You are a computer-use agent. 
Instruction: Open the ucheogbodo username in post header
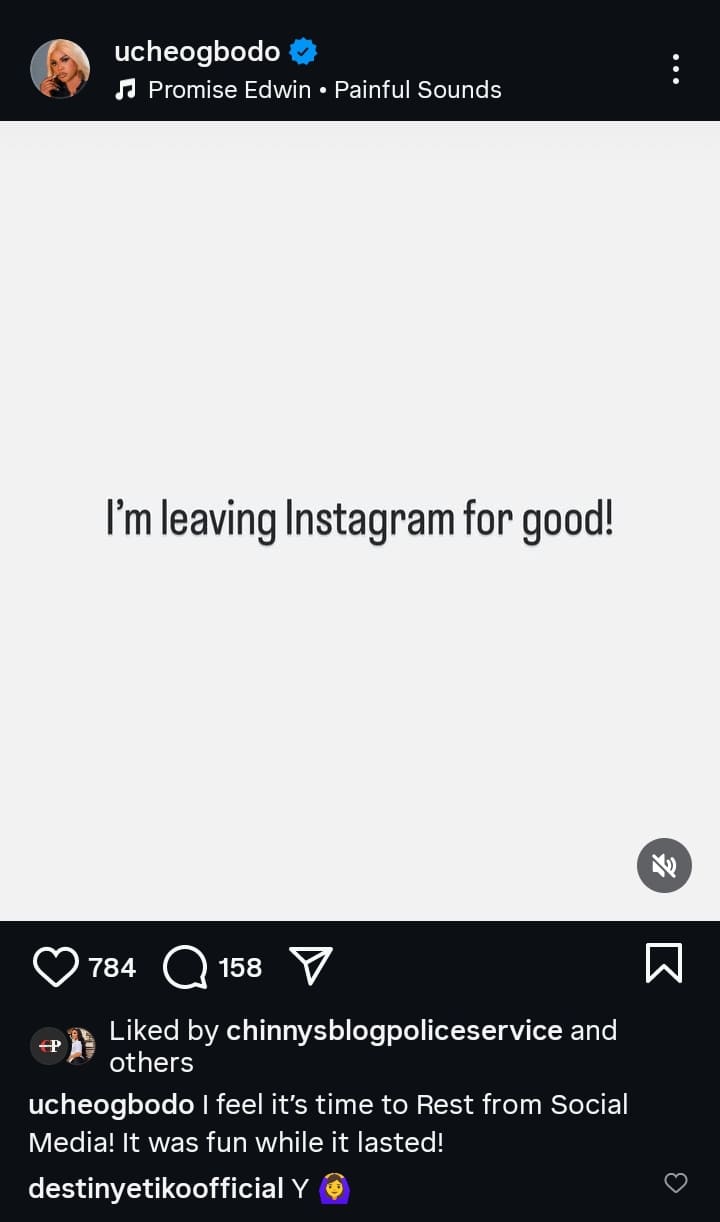tap(197, 50)
